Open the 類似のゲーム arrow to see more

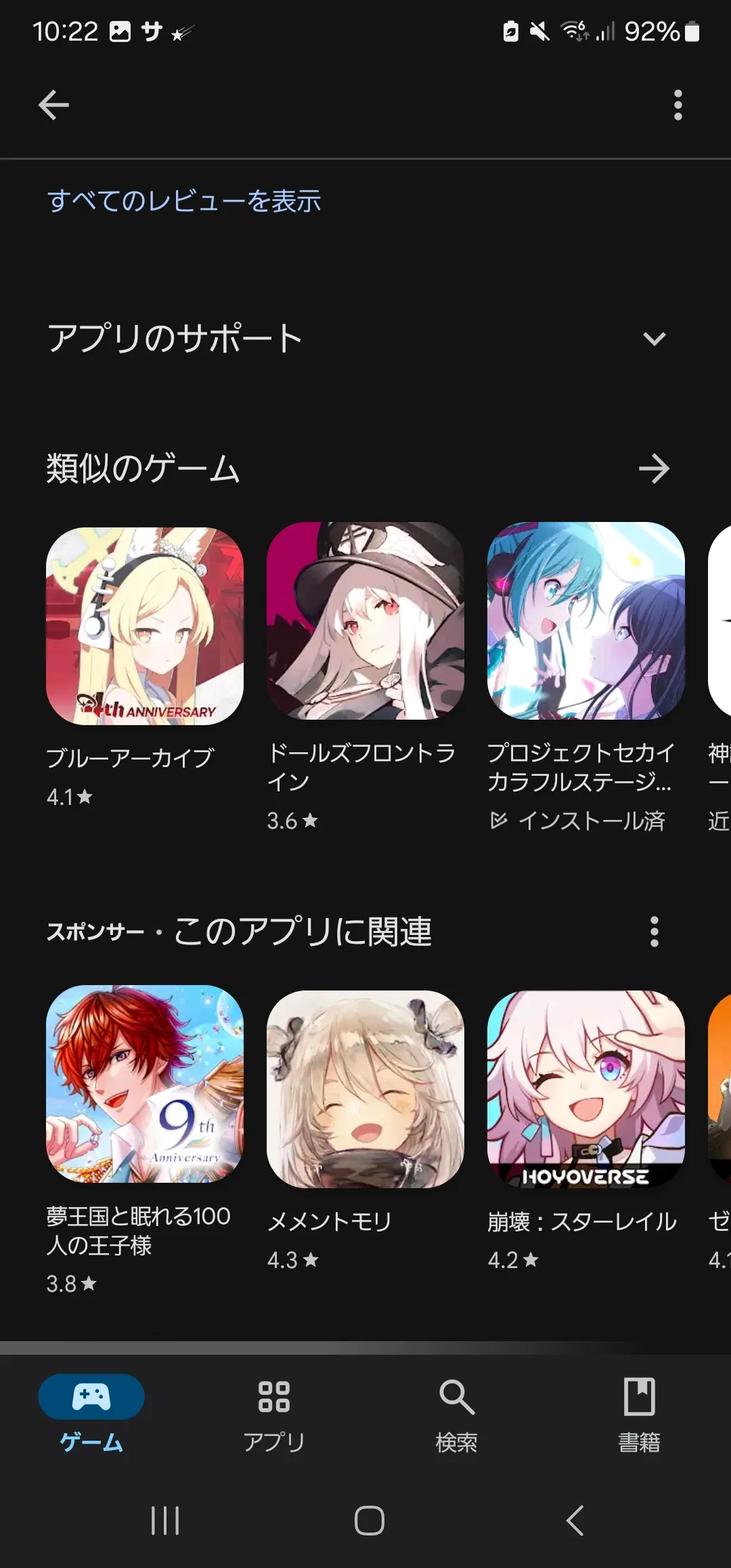click(654, 469)
